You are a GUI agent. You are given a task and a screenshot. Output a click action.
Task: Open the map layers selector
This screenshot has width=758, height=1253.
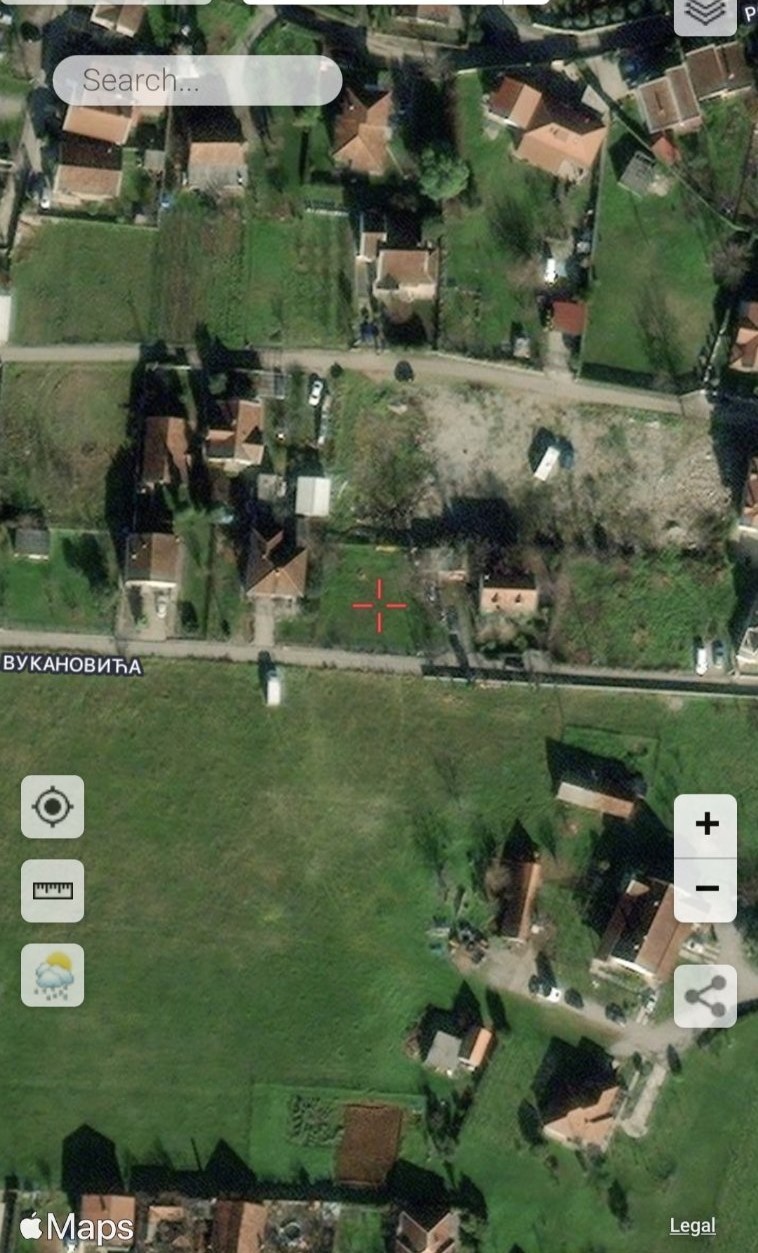tap(705, 14)
